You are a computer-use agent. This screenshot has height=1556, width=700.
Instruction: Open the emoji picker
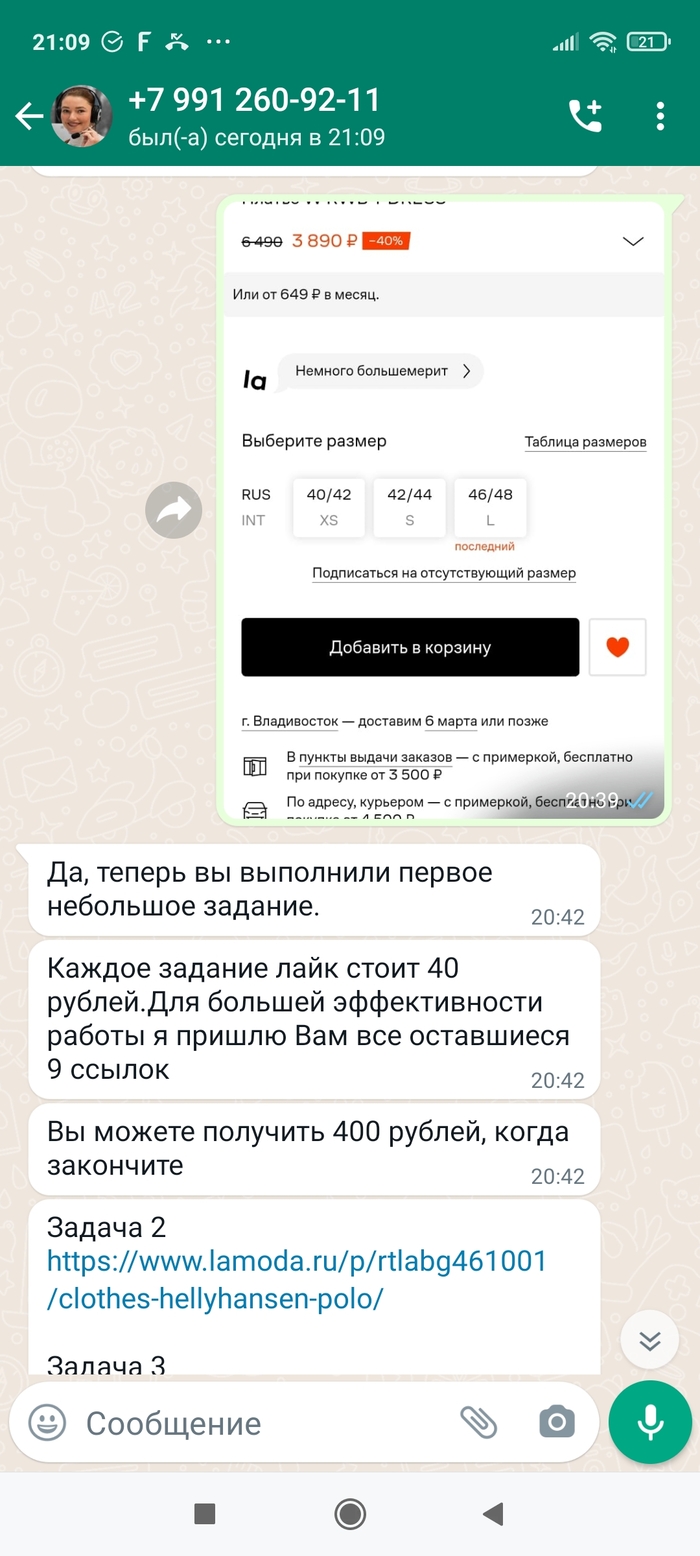[x=47, y=1422]
